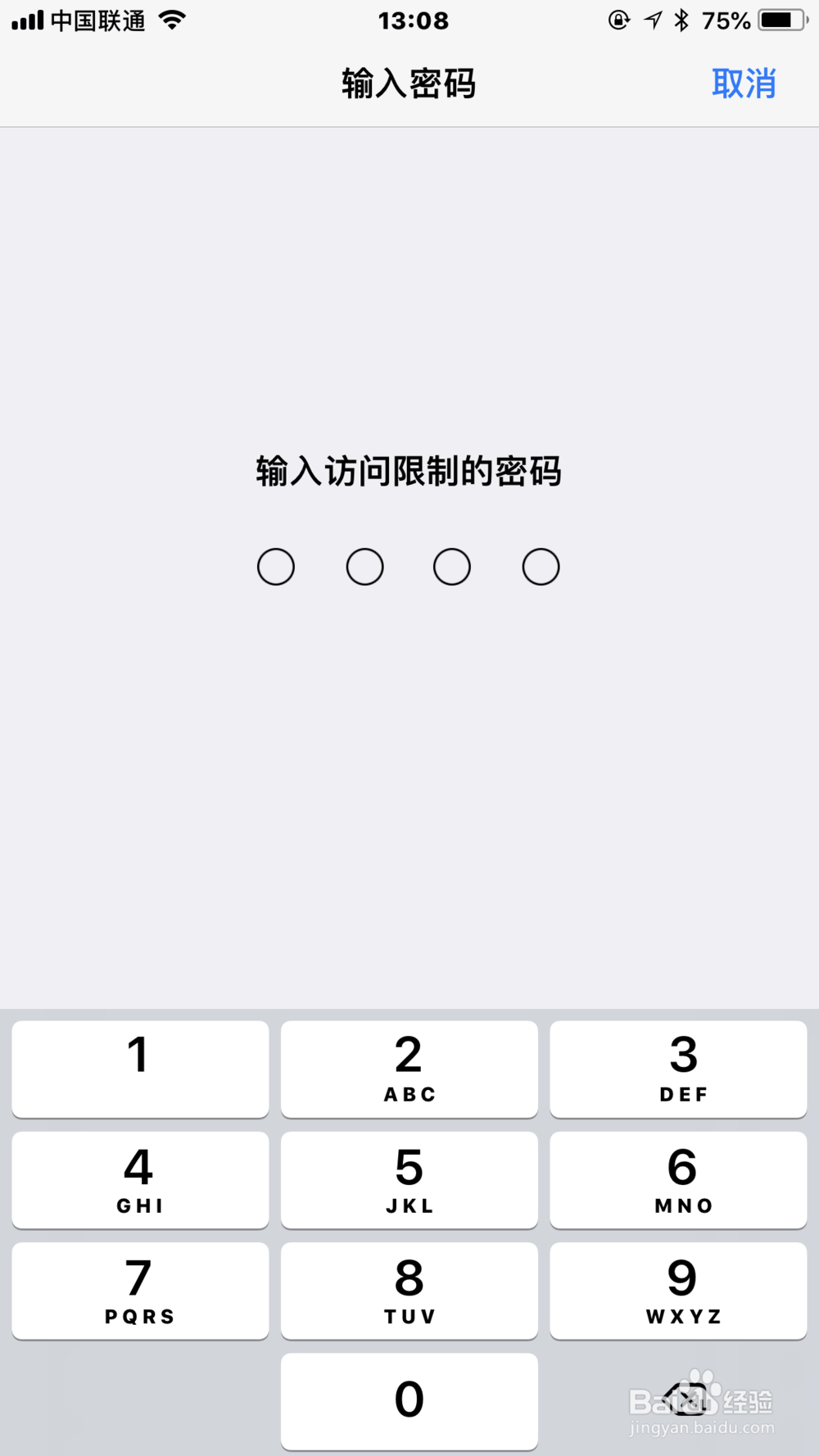The height and width of the screenshot is (1456, 819).
Task: Tap the Wi-Fi icon in status bar
Action: coord(172,20)
